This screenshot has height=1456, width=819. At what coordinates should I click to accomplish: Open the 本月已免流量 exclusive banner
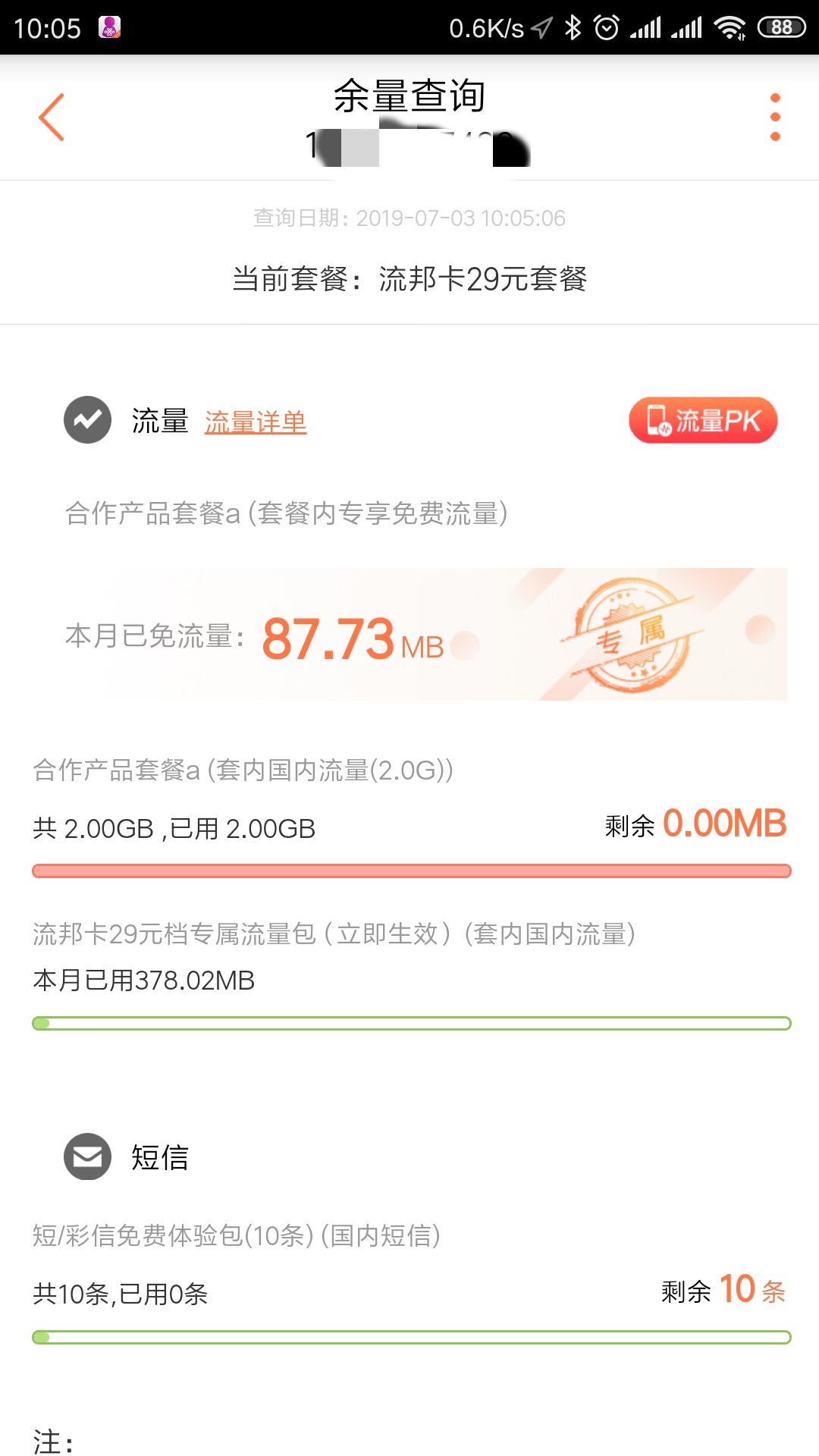425,635
